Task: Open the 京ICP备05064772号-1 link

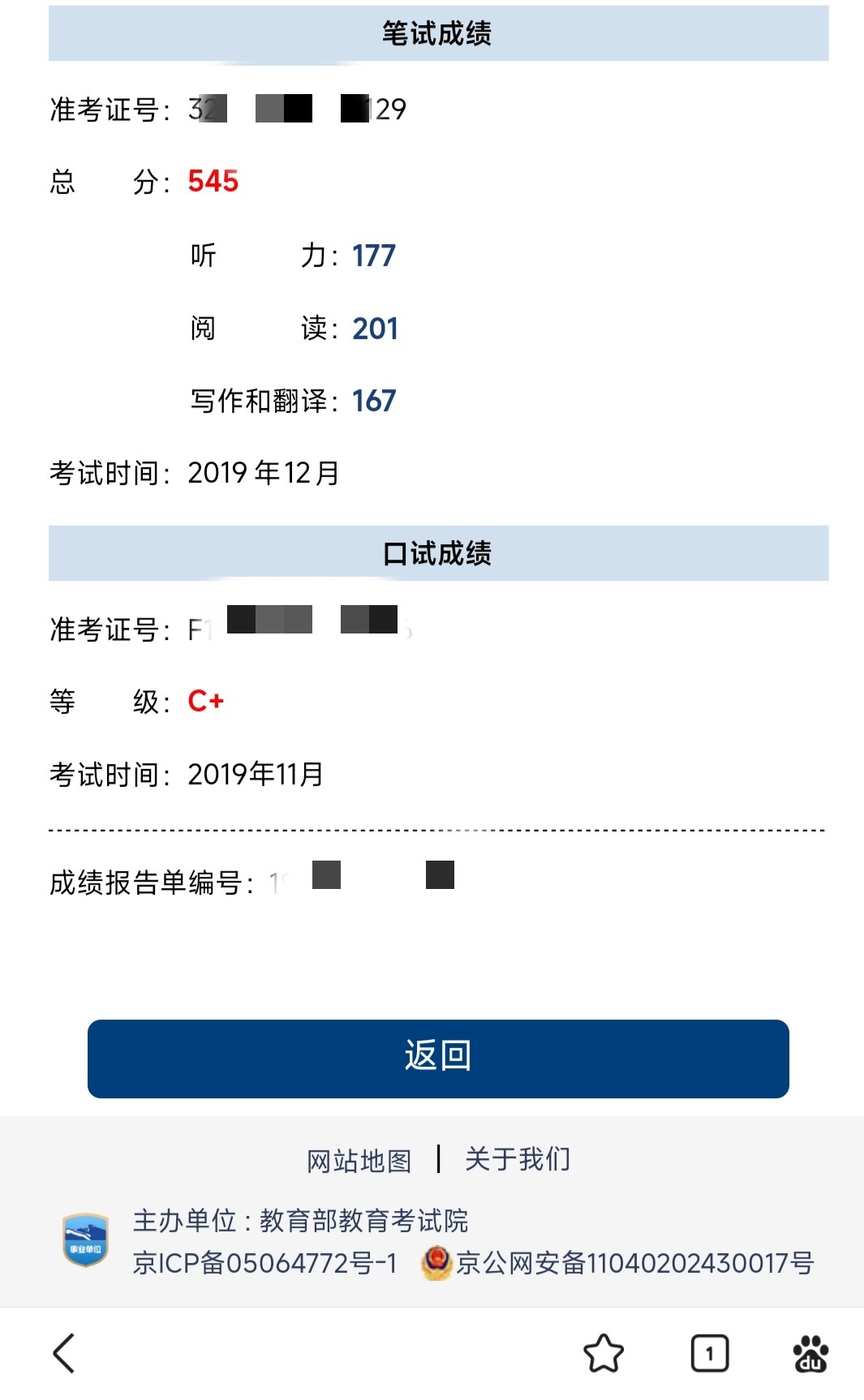Action: tap(265, 1263)
